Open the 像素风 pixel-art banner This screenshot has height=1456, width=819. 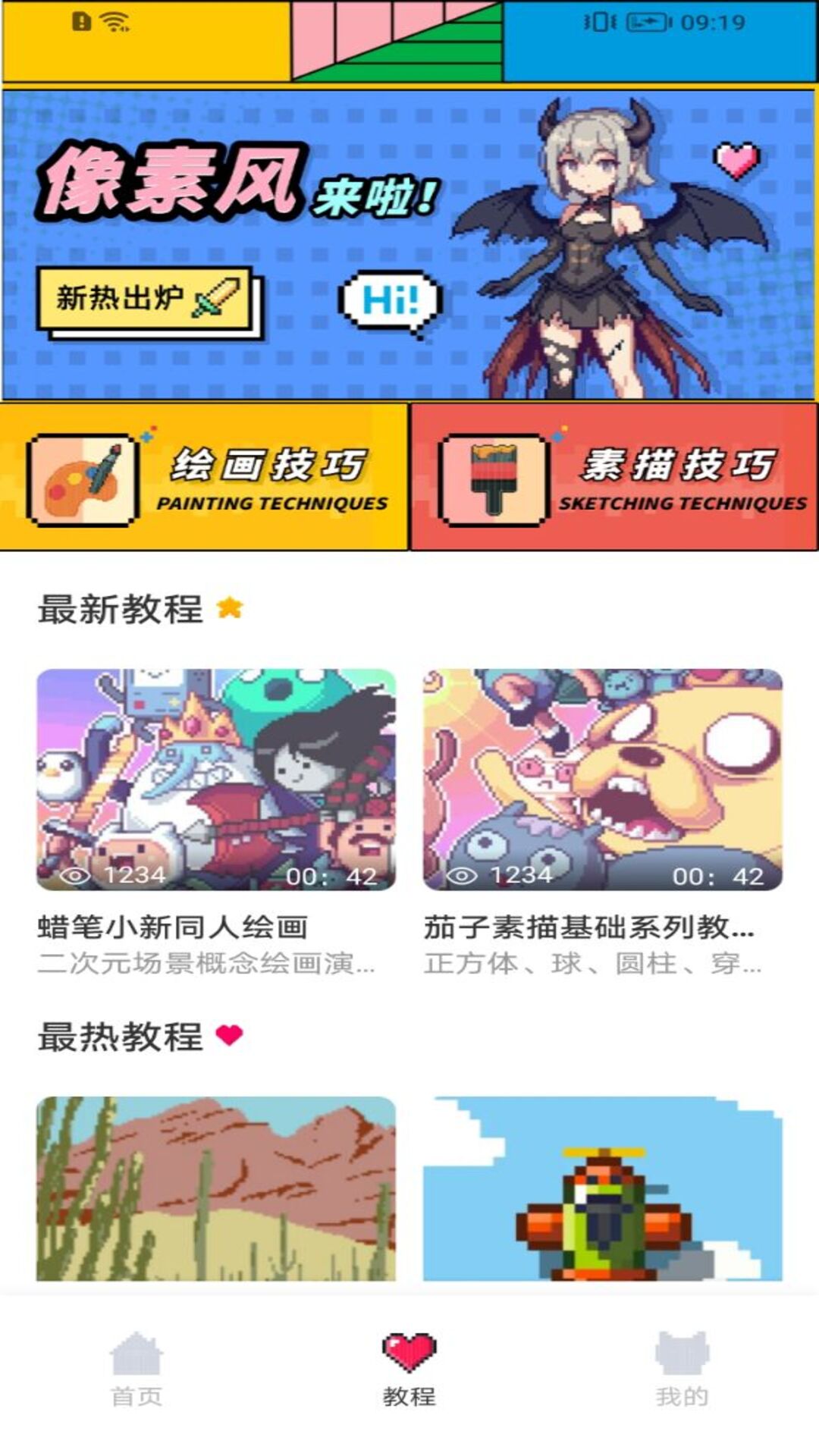coord(409,244)
